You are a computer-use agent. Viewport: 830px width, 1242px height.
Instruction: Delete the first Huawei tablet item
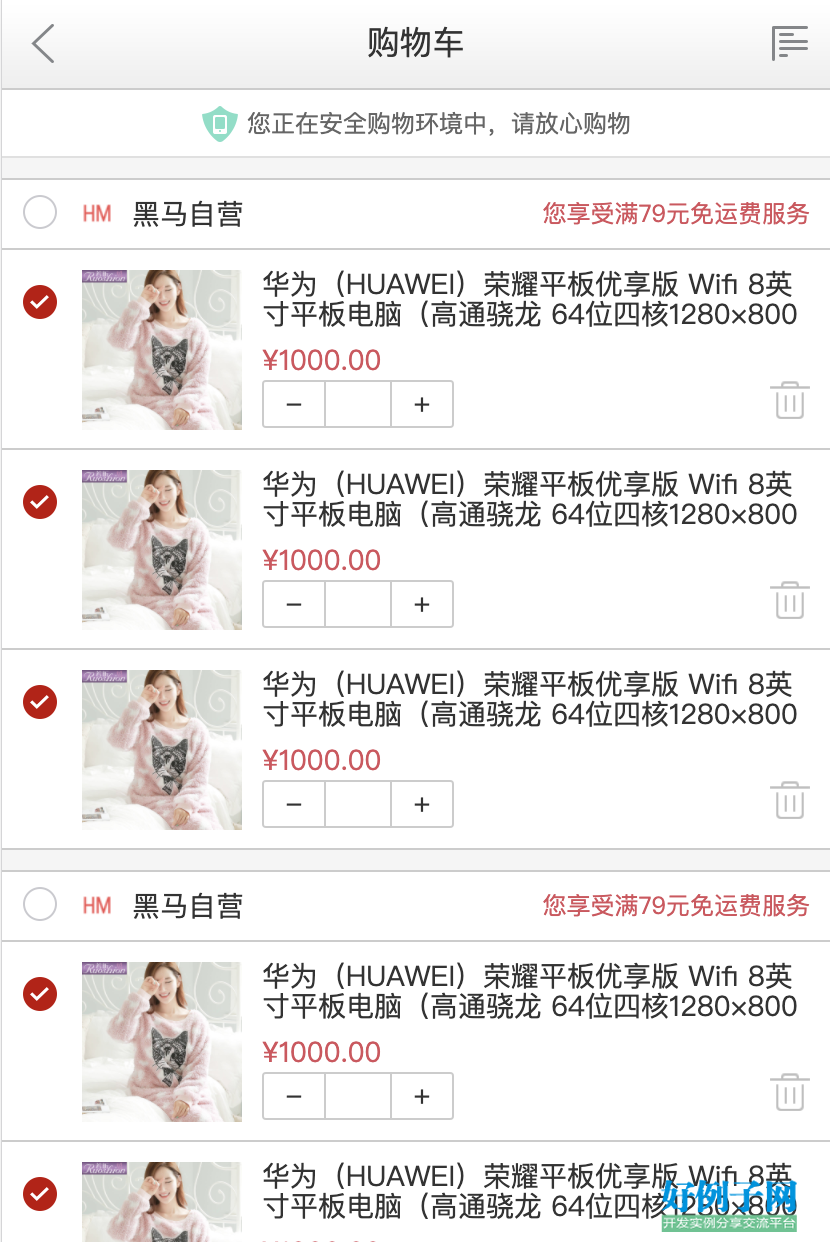tap(790, 400)
